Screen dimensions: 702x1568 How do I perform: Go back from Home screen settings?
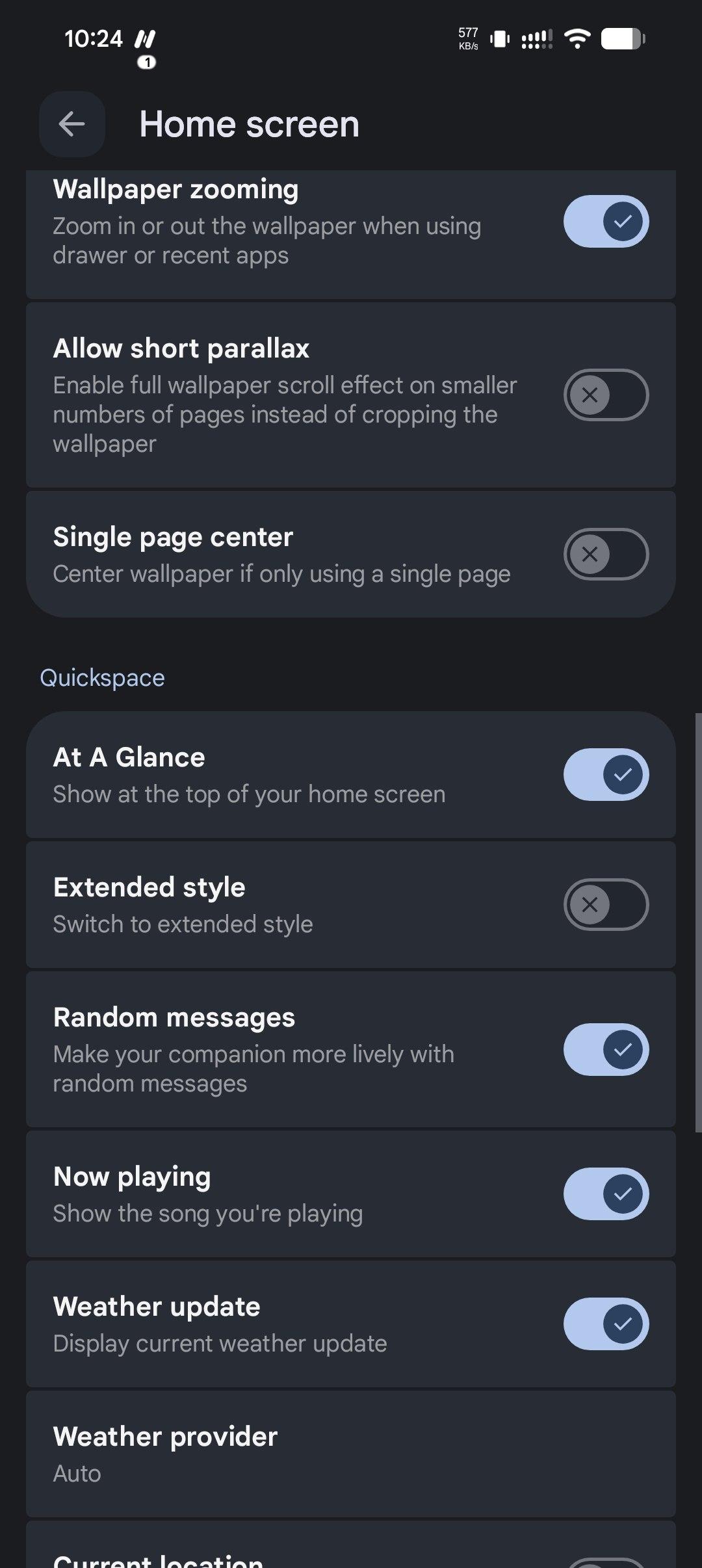click(x=71, y=124)
